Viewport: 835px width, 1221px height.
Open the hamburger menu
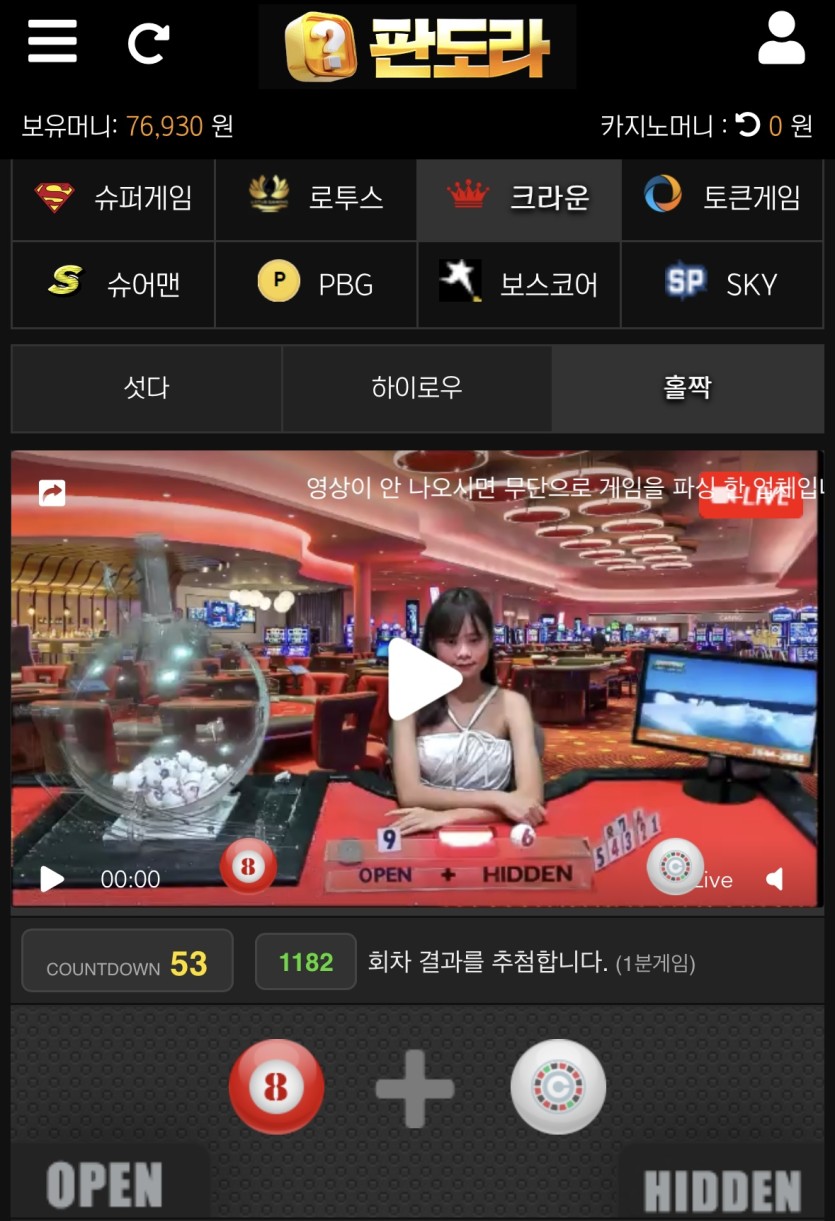[x=52, y=42]
